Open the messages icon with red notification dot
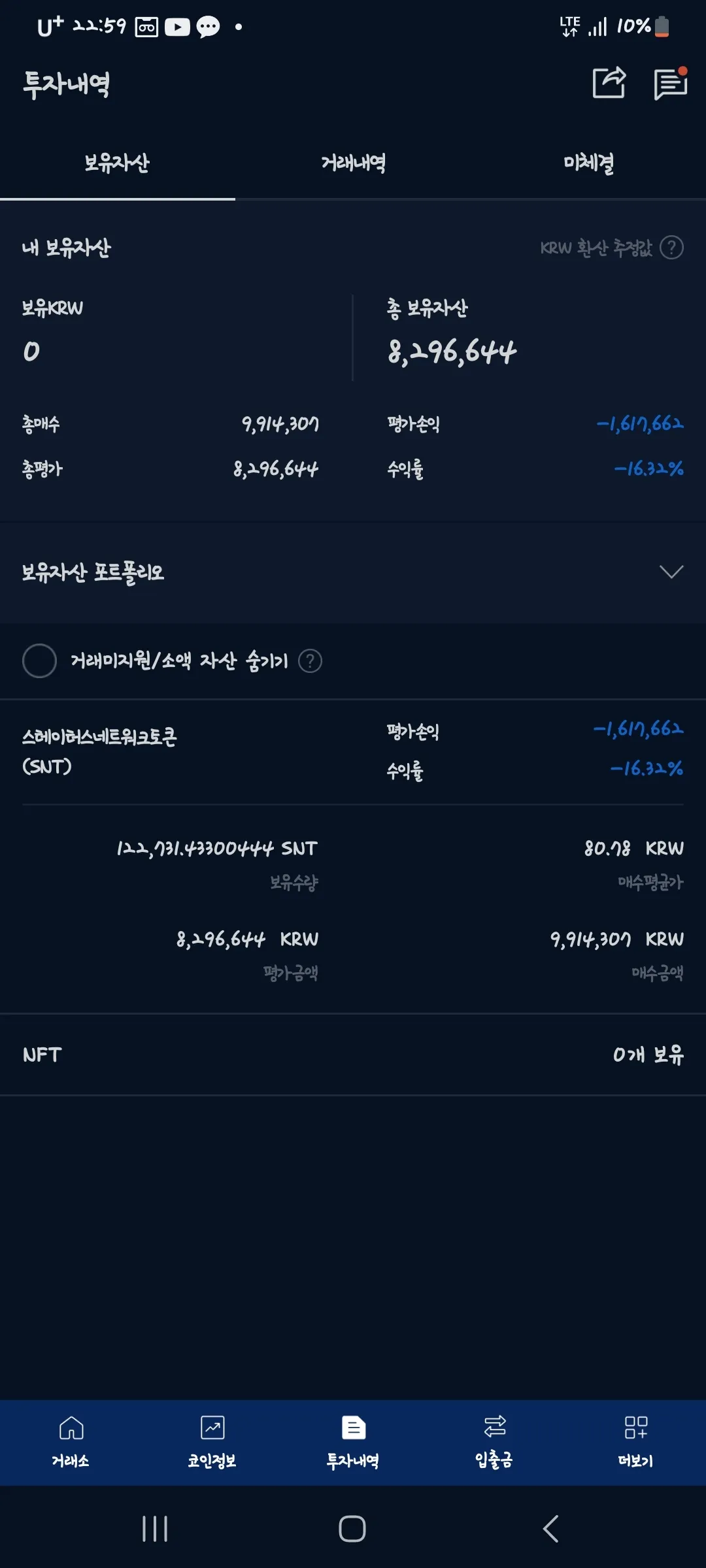The image size is (706, 1568). (670, 82)
